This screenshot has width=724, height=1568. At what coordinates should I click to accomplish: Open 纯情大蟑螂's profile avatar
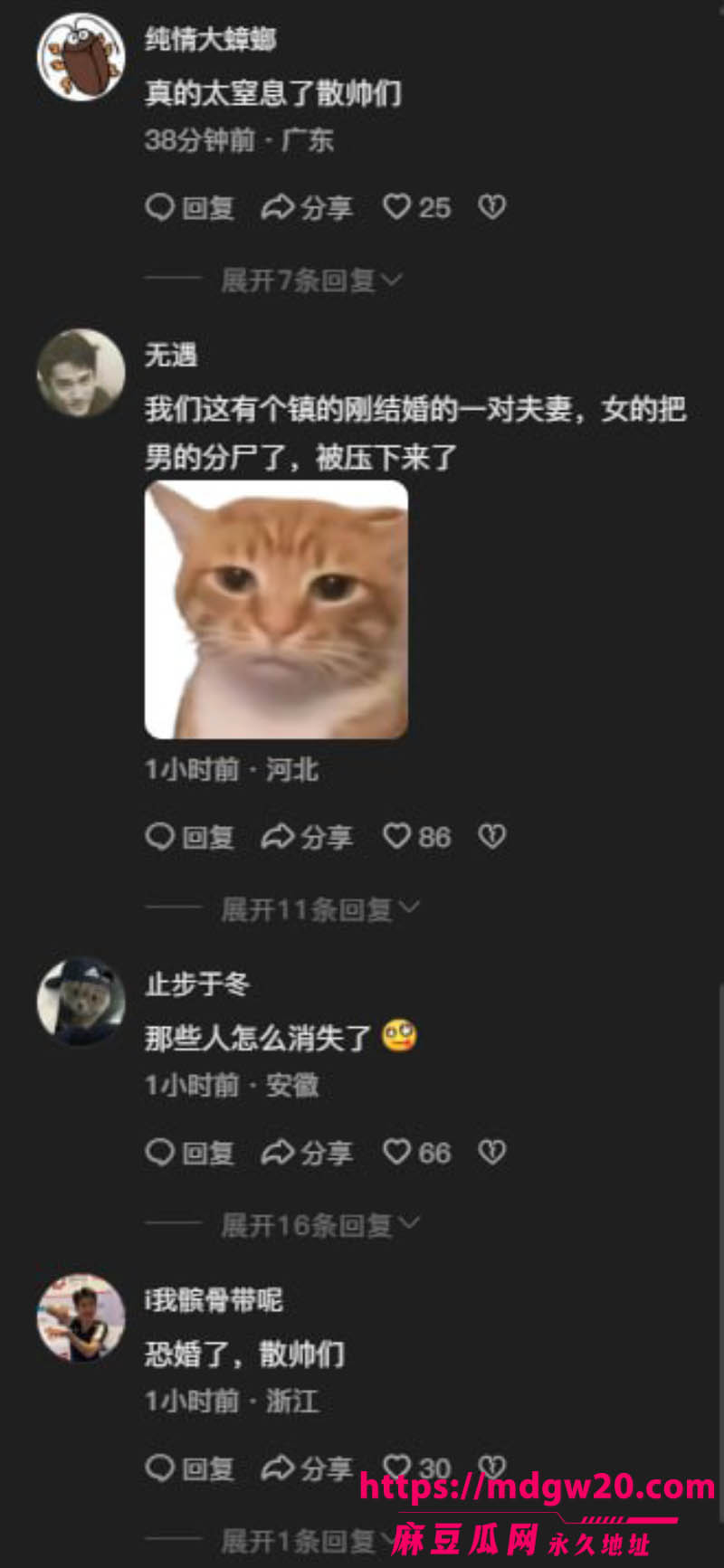(x=81, y=56)
